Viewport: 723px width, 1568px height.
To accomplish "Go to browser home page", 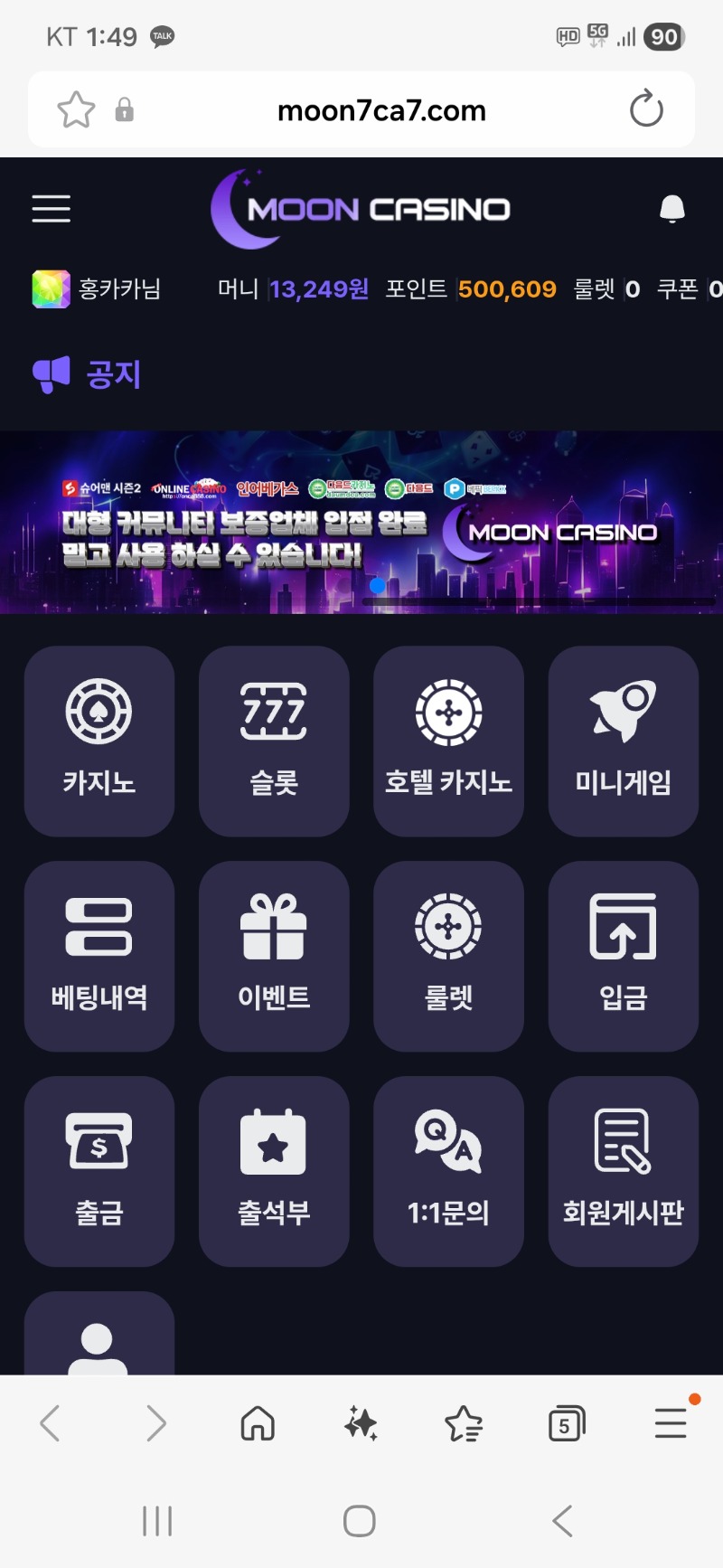I will tap(258, 1424).
